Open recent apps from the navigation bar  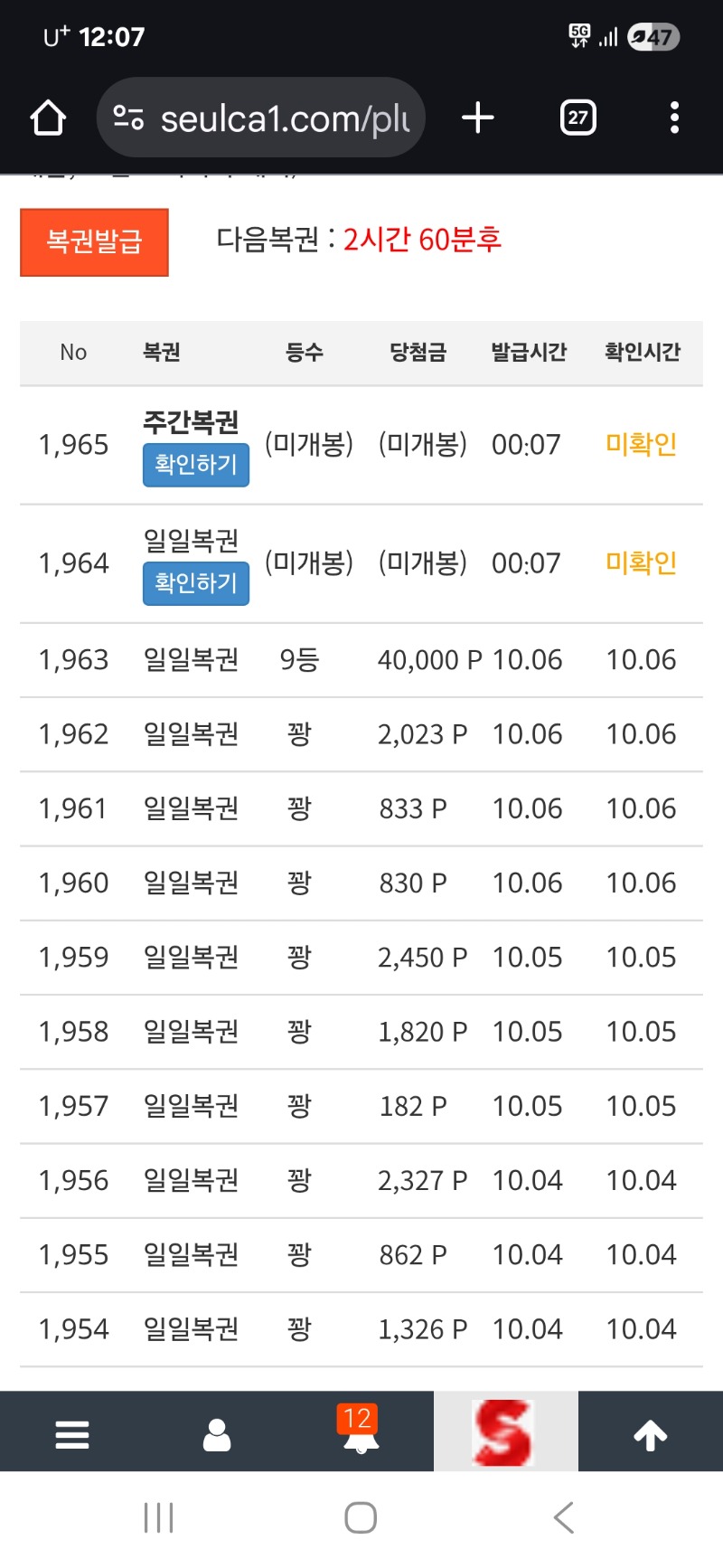159,1517
